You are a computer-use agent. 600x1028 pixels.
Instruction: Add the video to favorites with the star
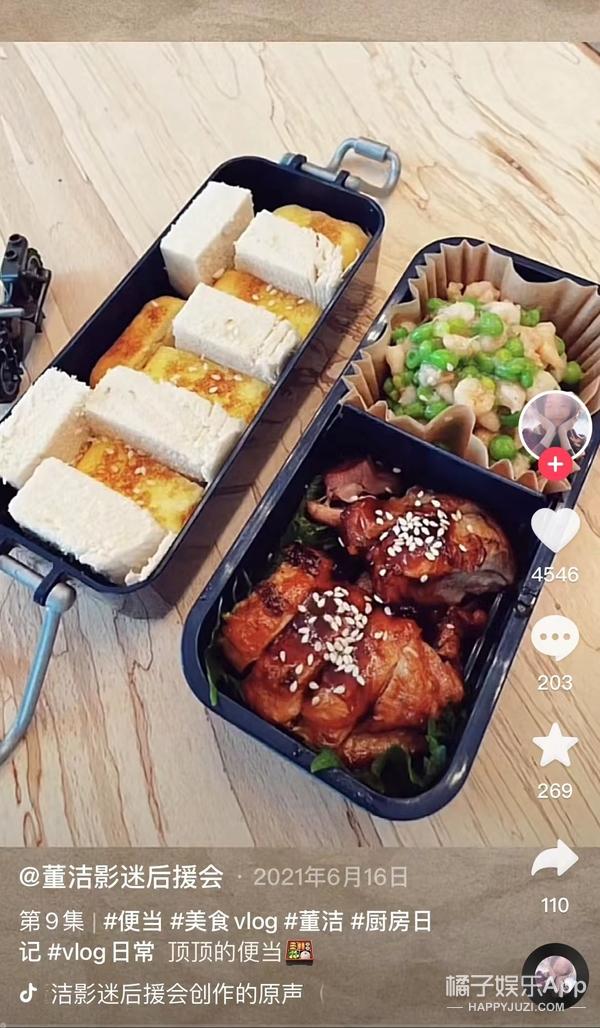554,746
